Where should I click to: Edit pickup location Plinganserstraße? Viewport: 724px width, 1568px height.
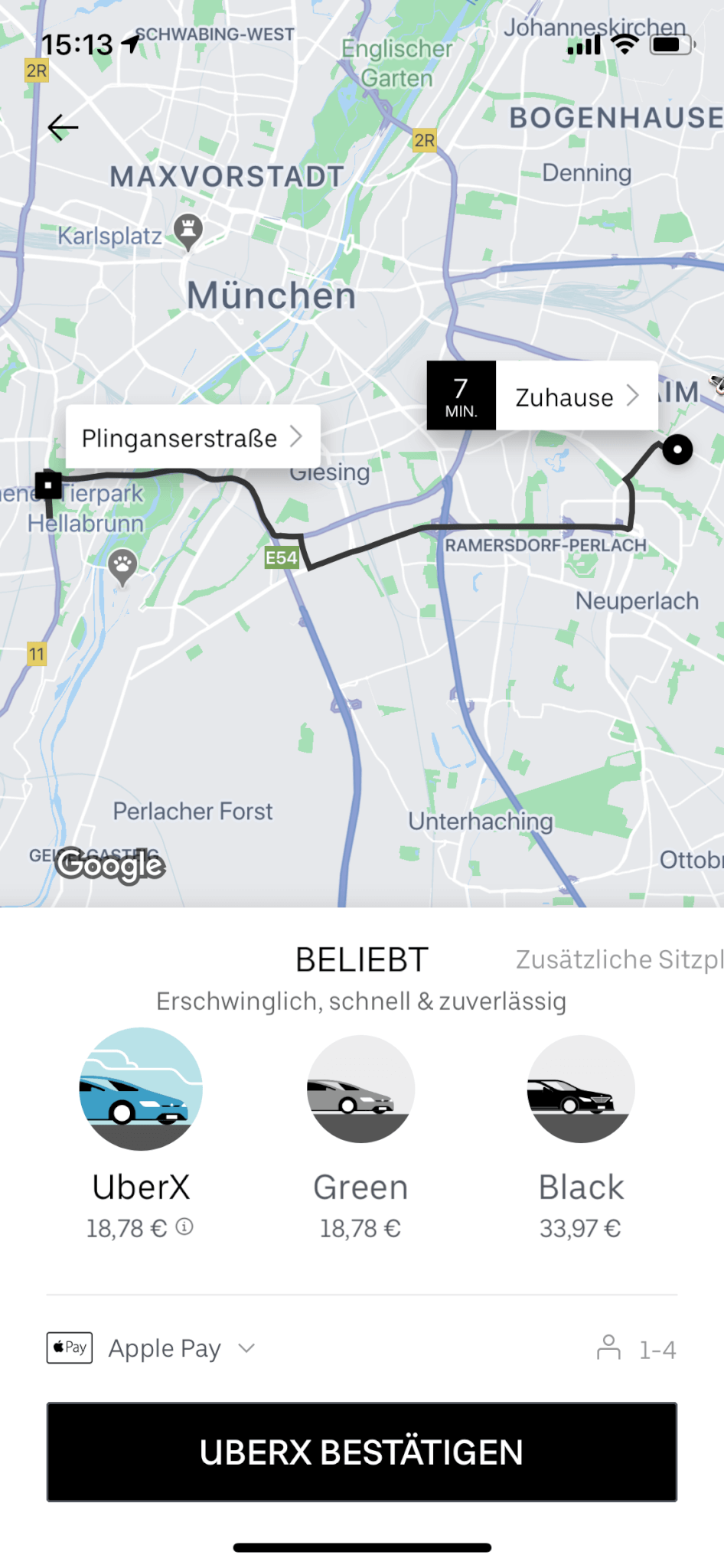coord(193,437)
